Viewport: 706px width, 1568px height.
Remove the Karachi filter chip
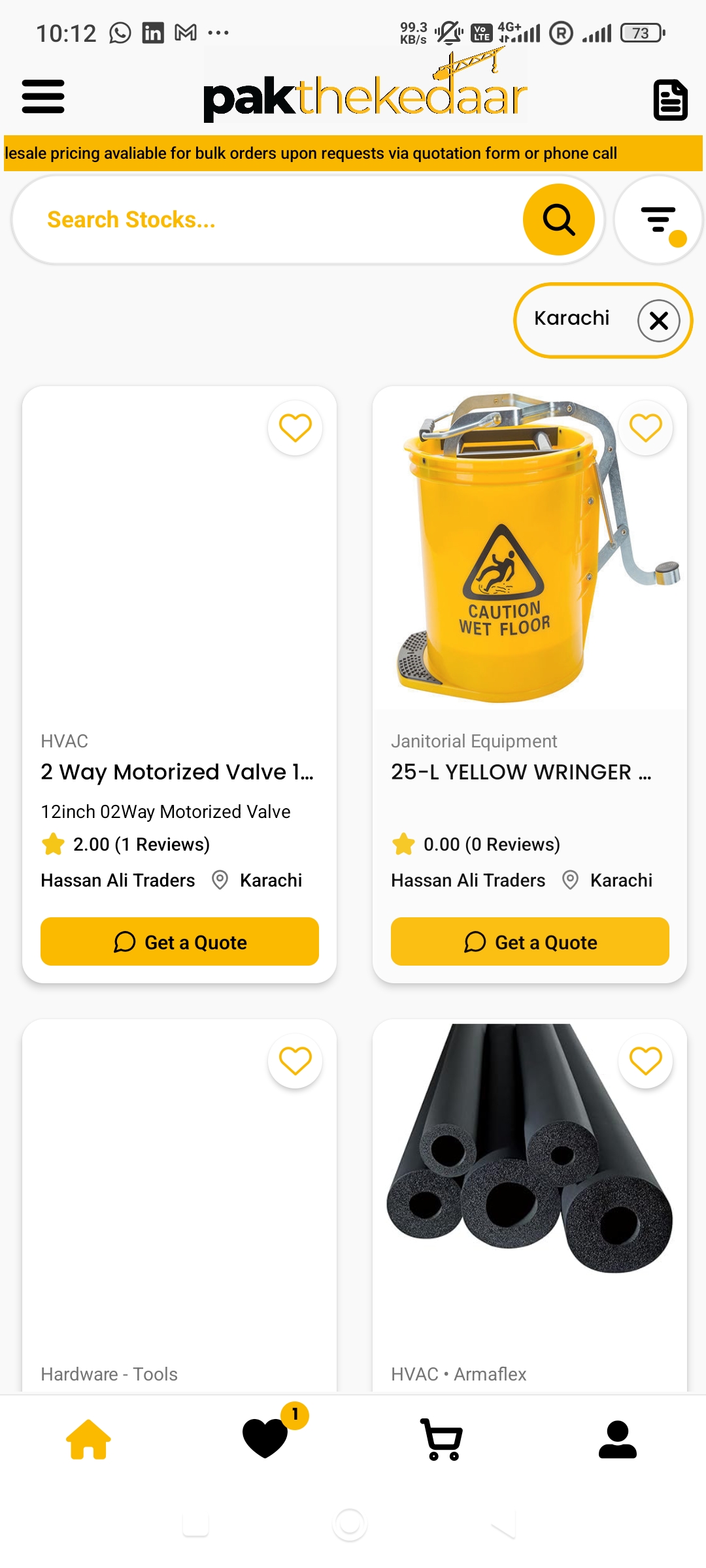658,321
